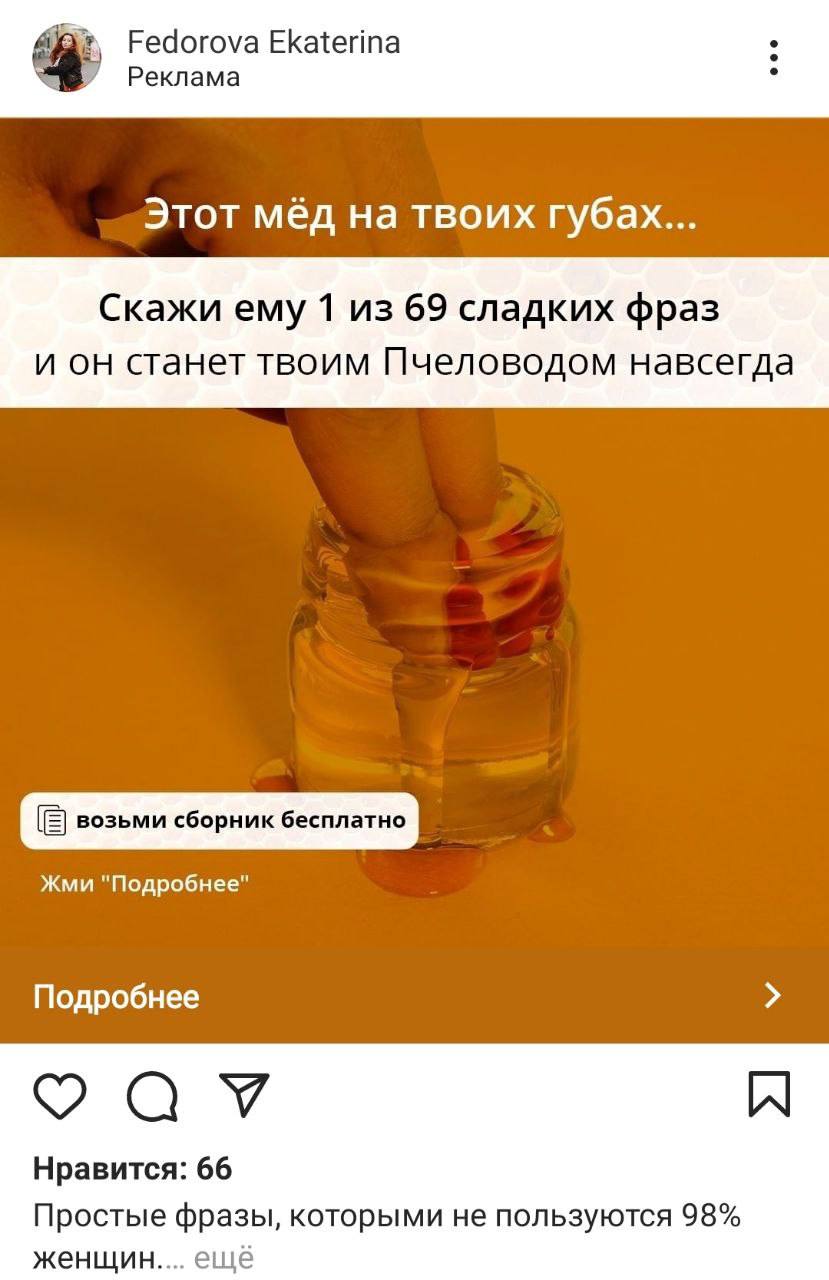Viewport: 829px width, 1280px height.
Task: Like the post with the heart icon
Action: (x=59, y=1095)
